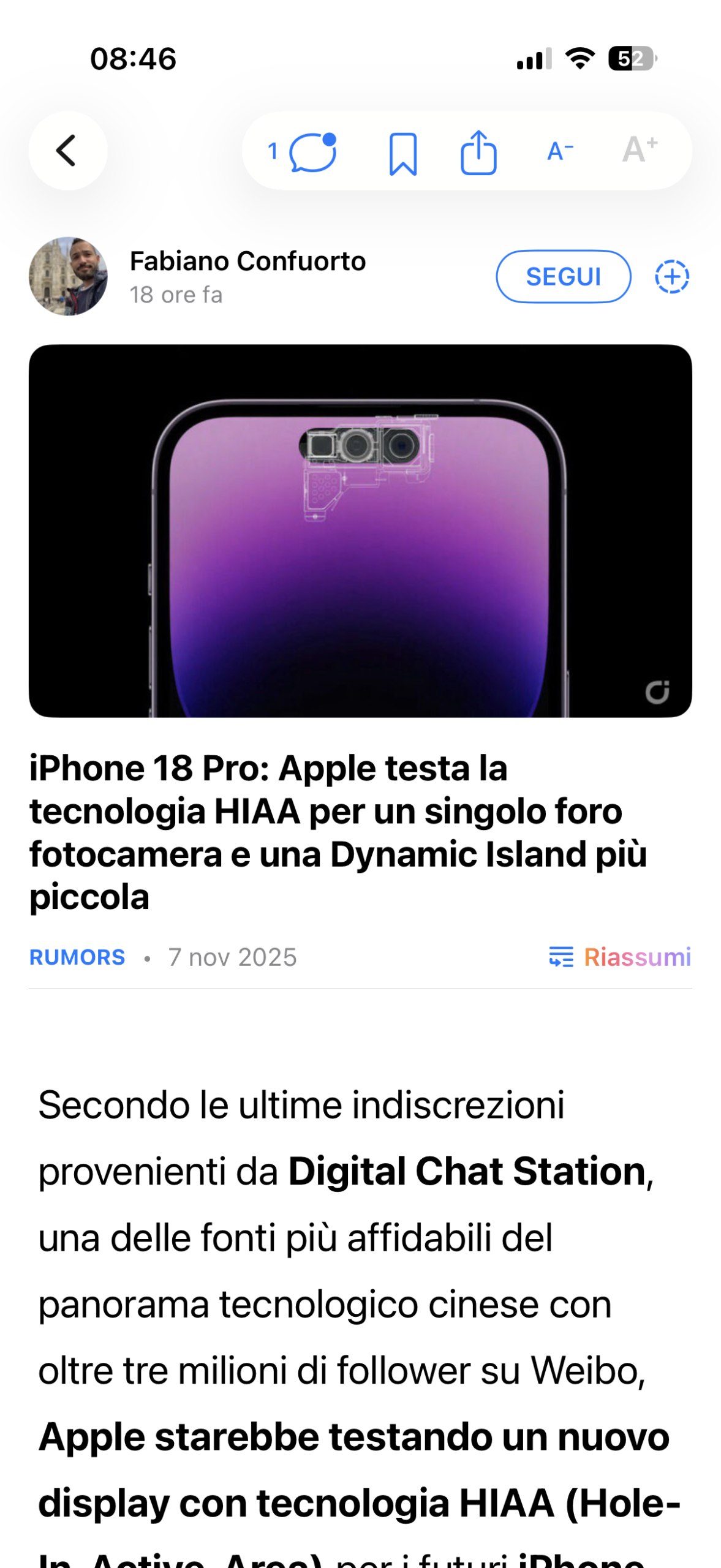
Task: Decrease the article text size
Action: tap(560, 151)
